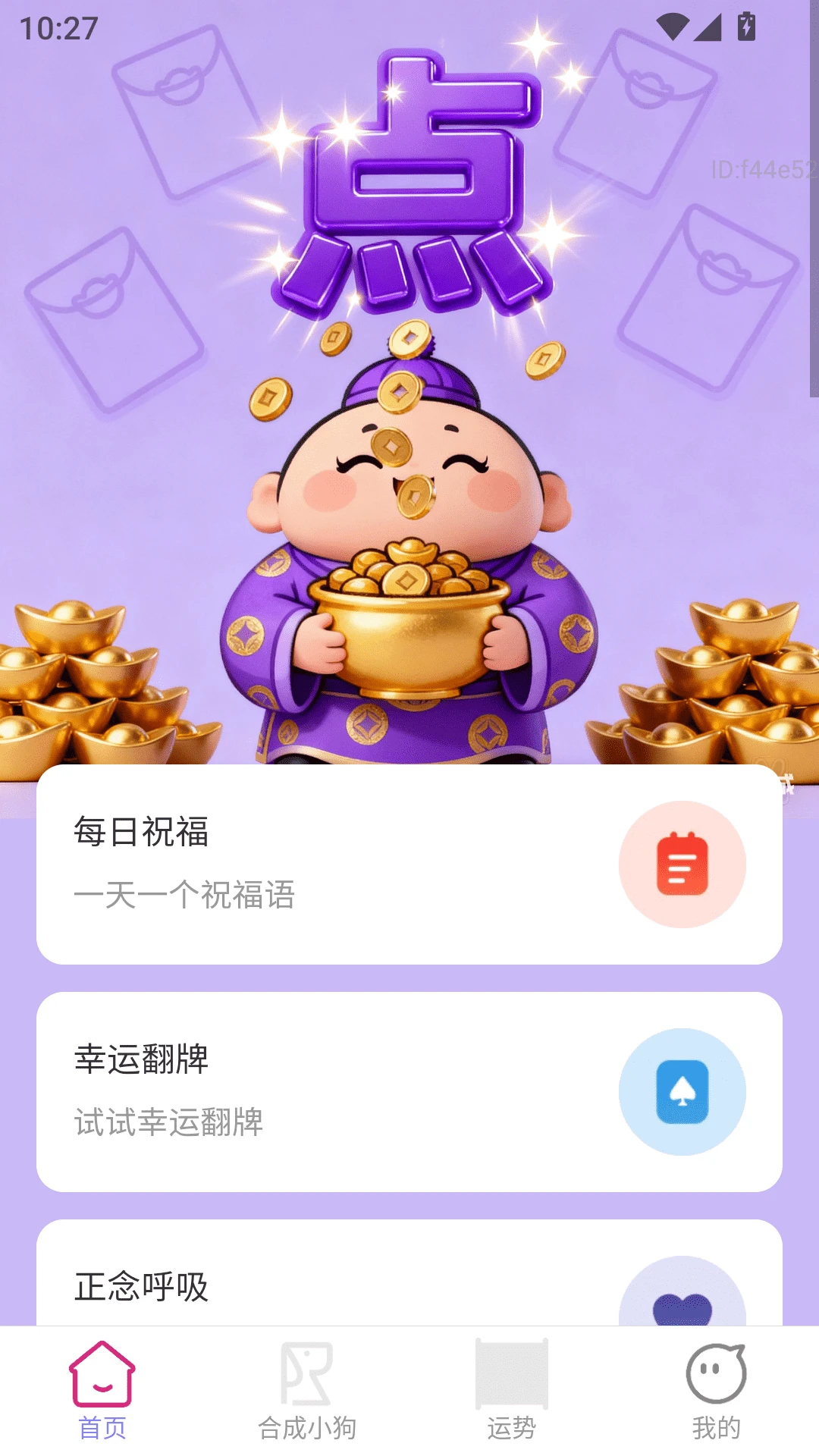Select the red notepad icon on 每日祝福 card
Screen dimensions: 819x1456
click(682, 863)
